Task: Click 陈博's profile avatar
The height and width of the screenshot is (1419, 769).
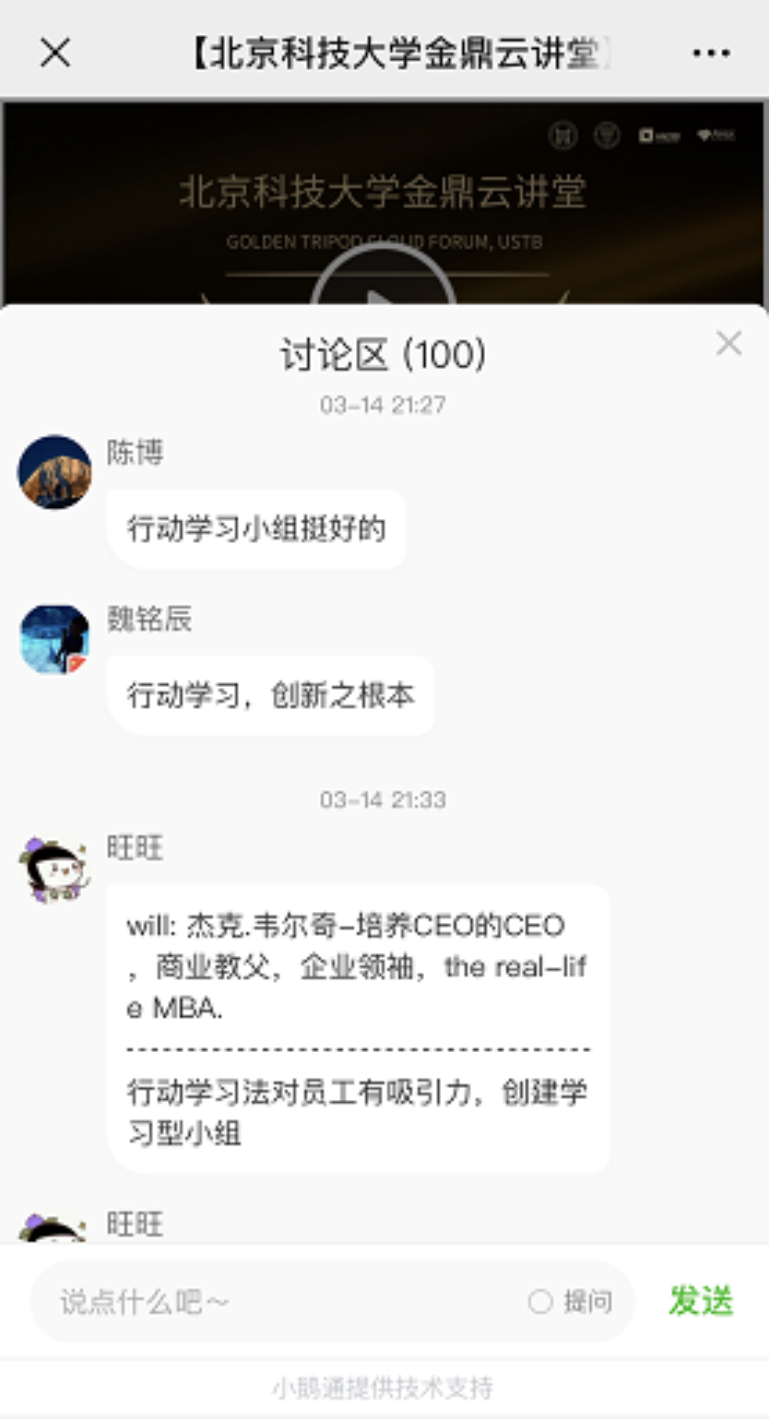Action: 55,472
